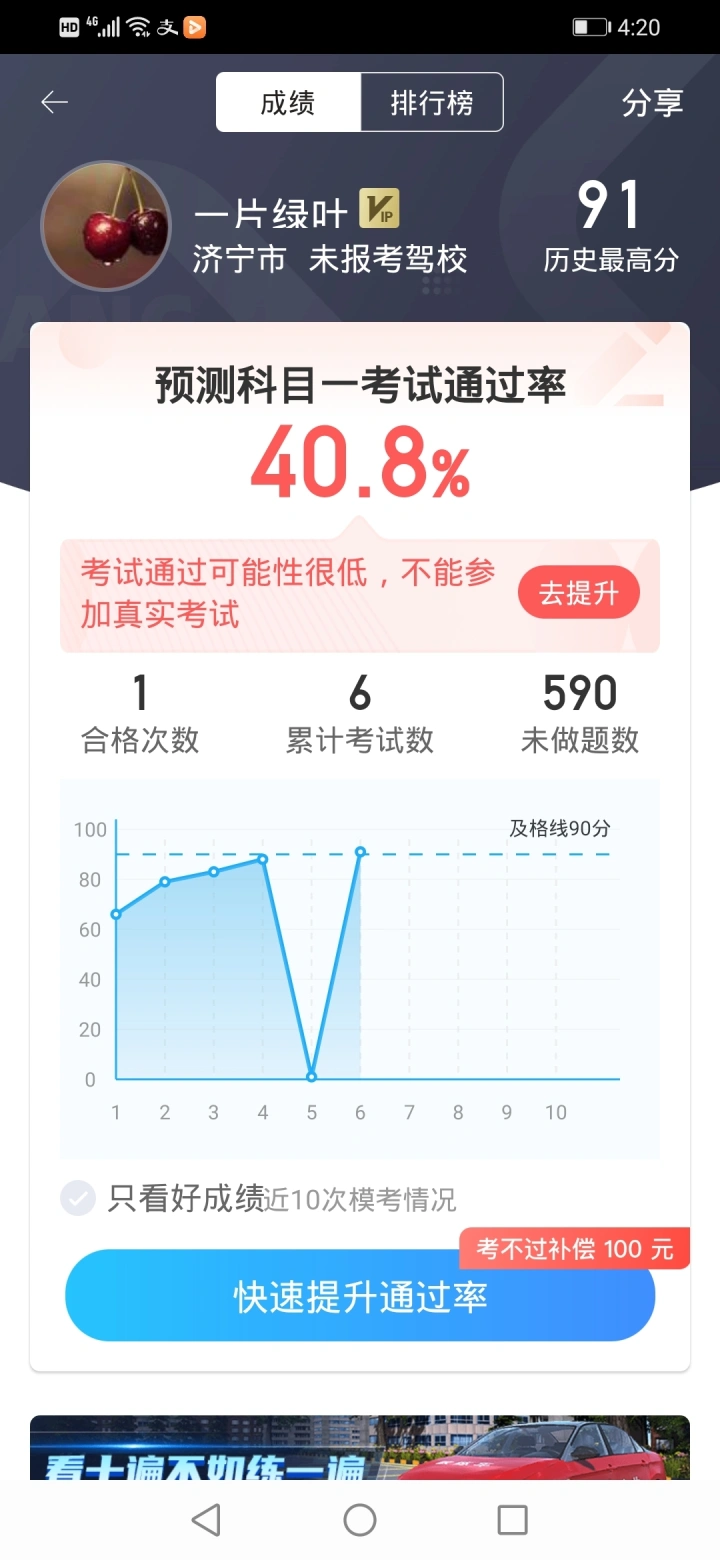Go back using the top-left arrow
This screenshot has width=720, height=1560.
(54, 102)
